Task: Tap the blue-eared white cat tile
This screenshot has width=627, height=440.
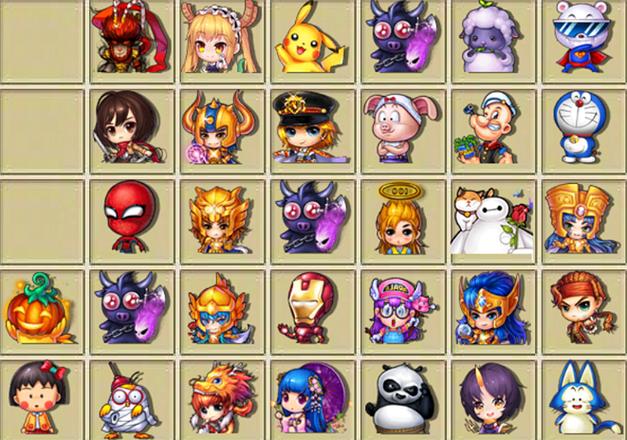Action: (581, 398)
